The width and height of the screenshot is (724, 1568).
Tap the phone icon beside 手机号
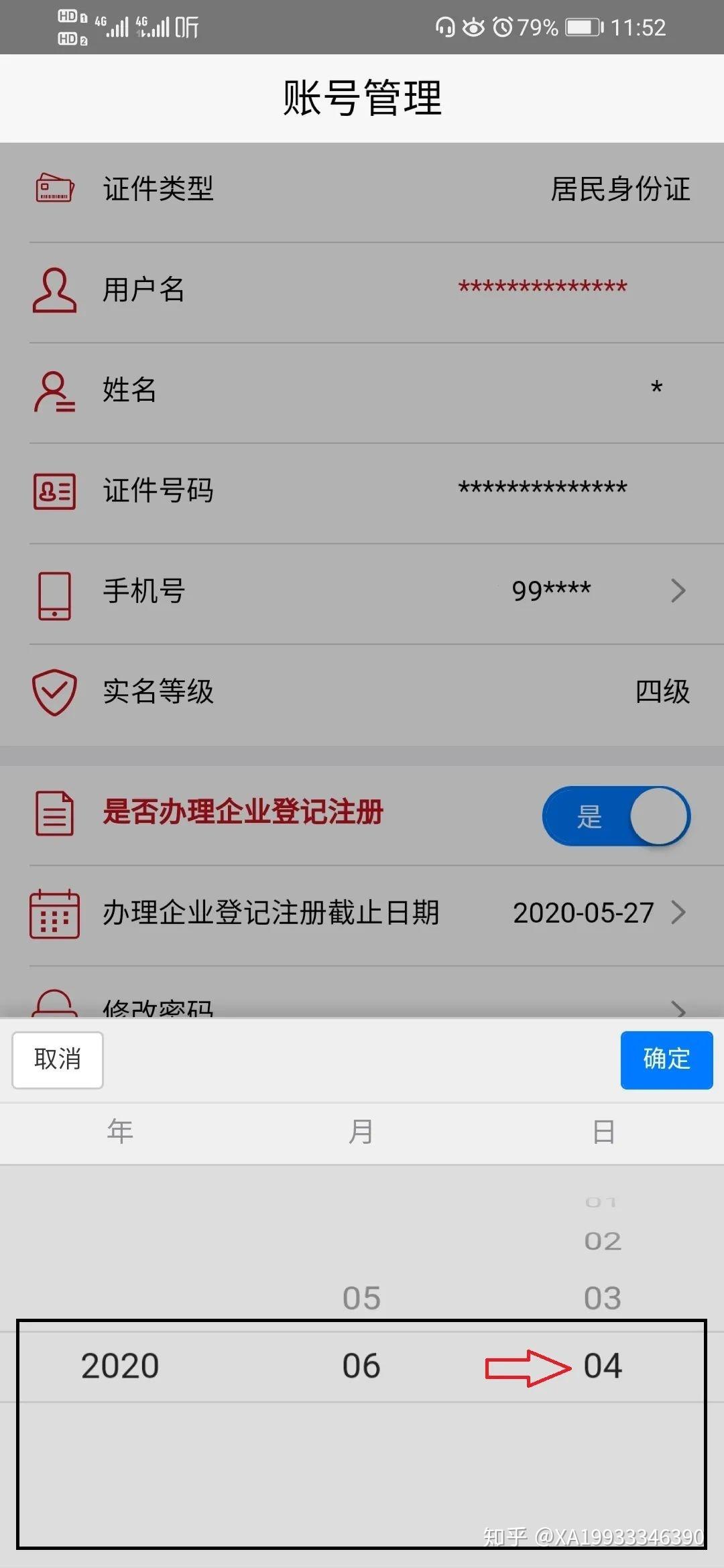point(54,591)
